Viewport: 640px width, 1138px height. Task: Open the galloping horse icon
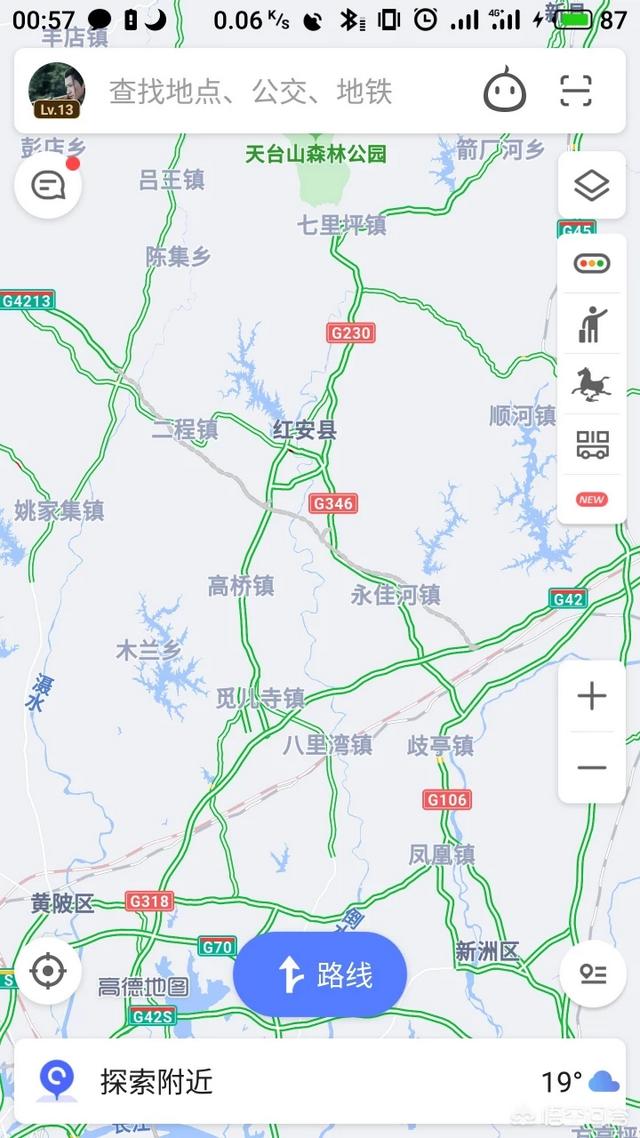click(x=592, y=384)
